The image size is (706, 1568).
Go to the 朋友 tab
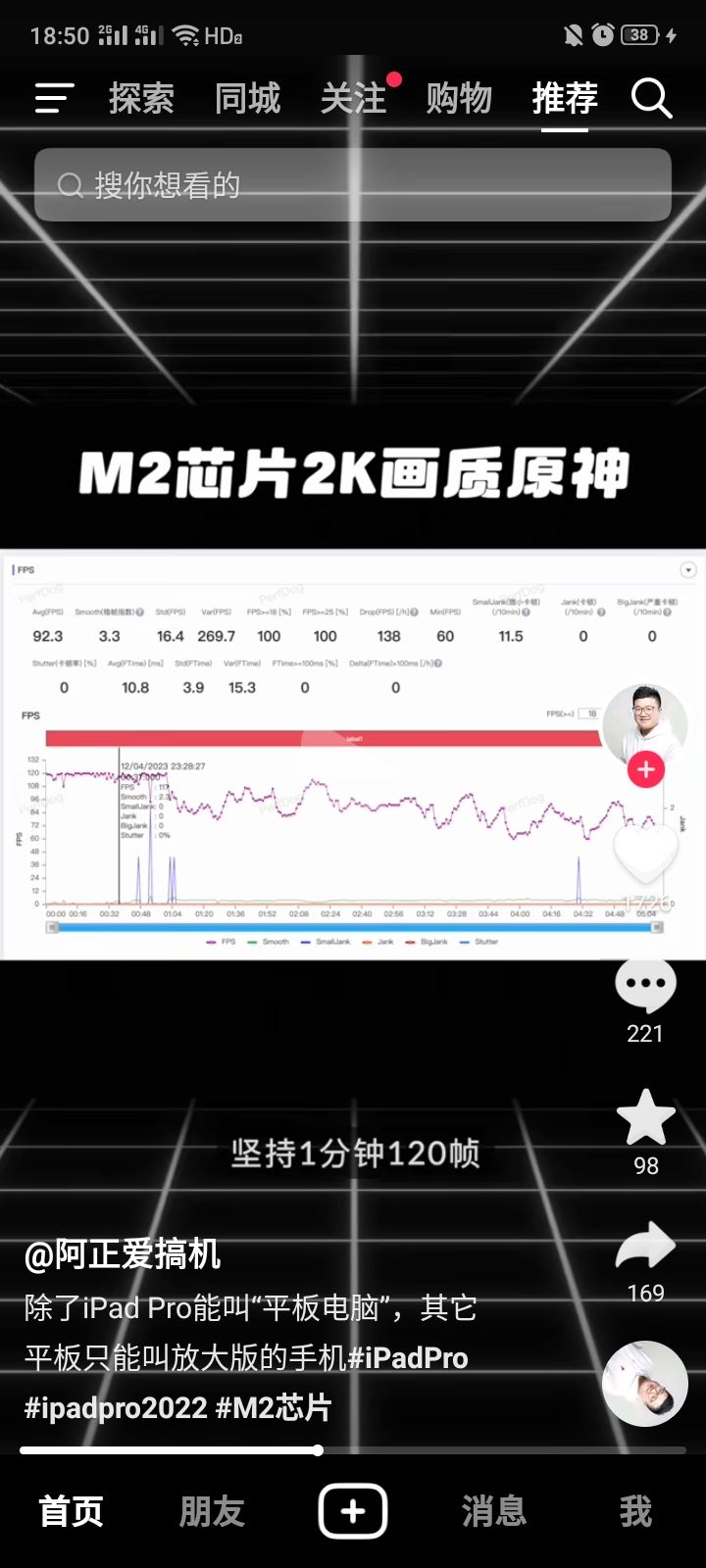[212, 1511]
